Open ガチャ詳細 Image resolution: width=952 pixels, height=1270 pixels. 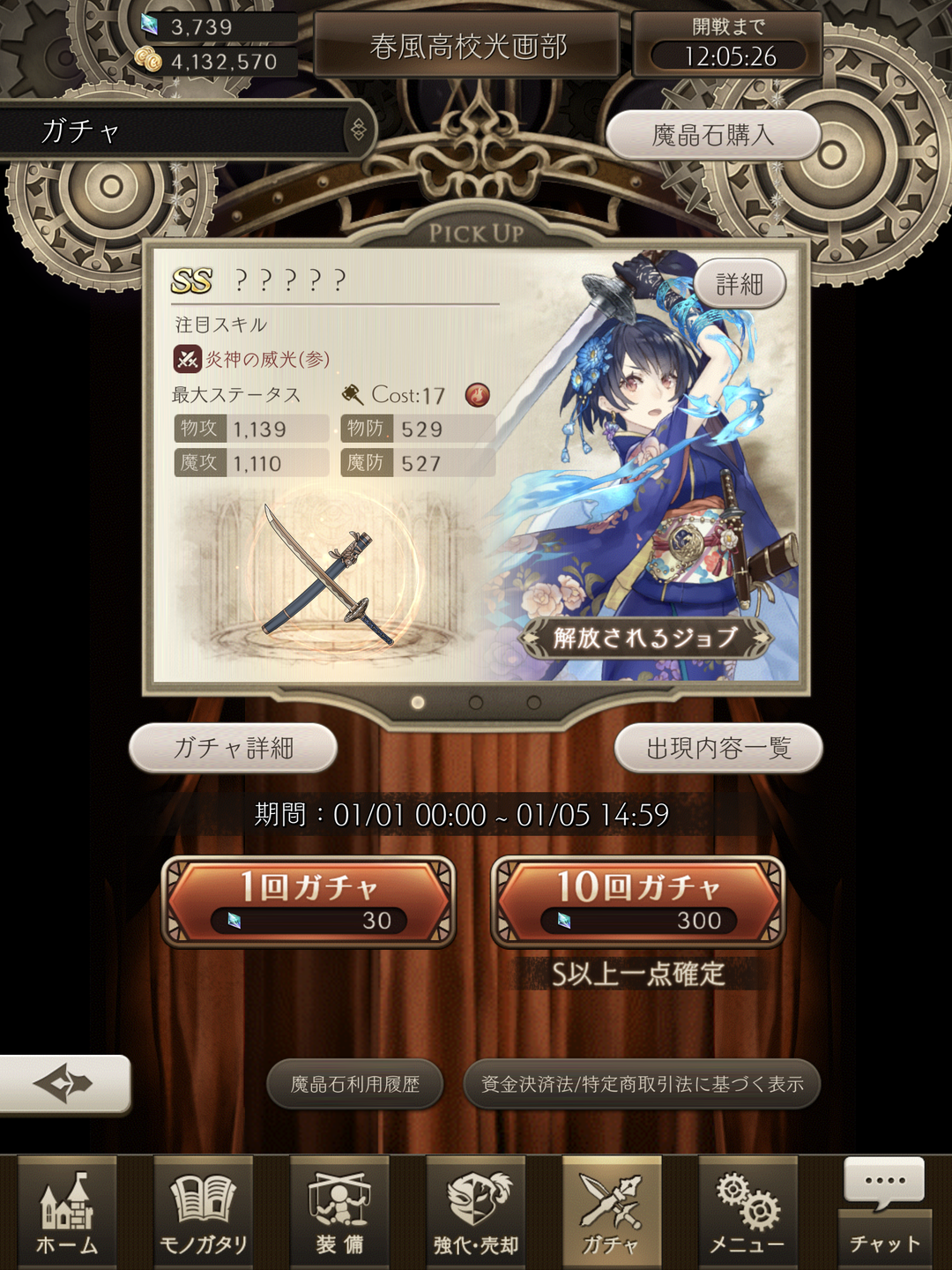pyautogui.click(x=233, y=748)
